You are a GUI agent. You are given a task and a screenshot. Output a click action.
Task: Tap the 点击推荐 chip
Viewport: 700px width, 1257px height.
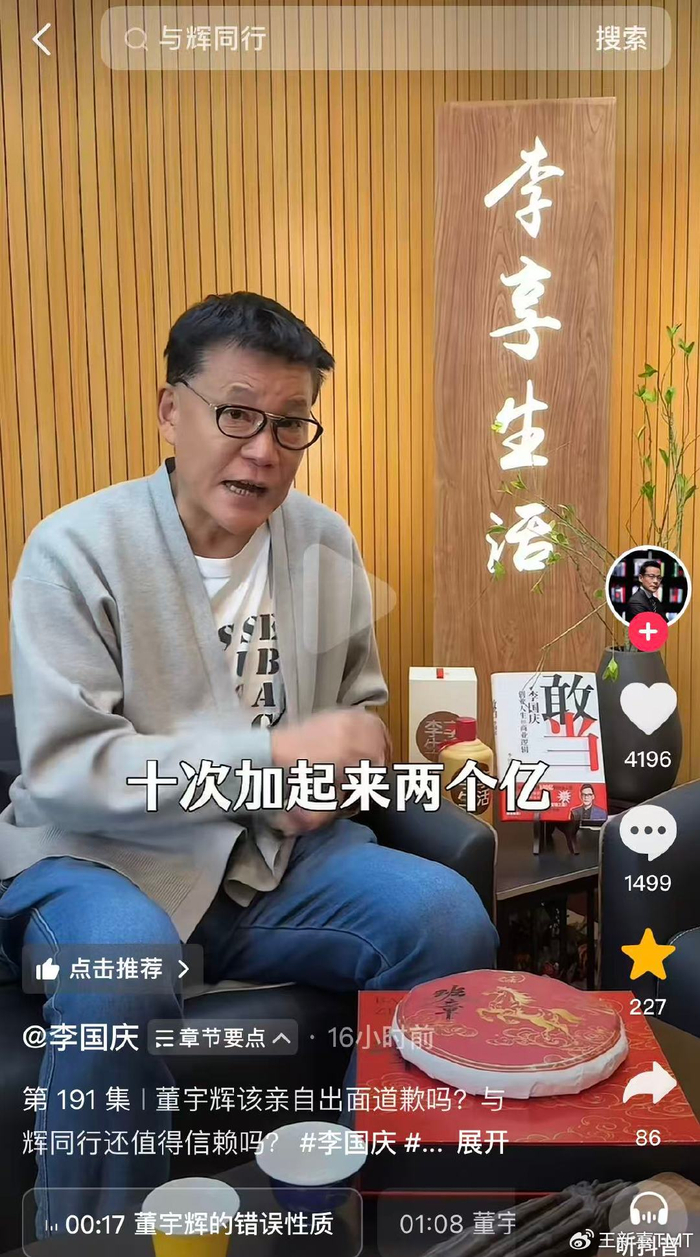point(113,969)
